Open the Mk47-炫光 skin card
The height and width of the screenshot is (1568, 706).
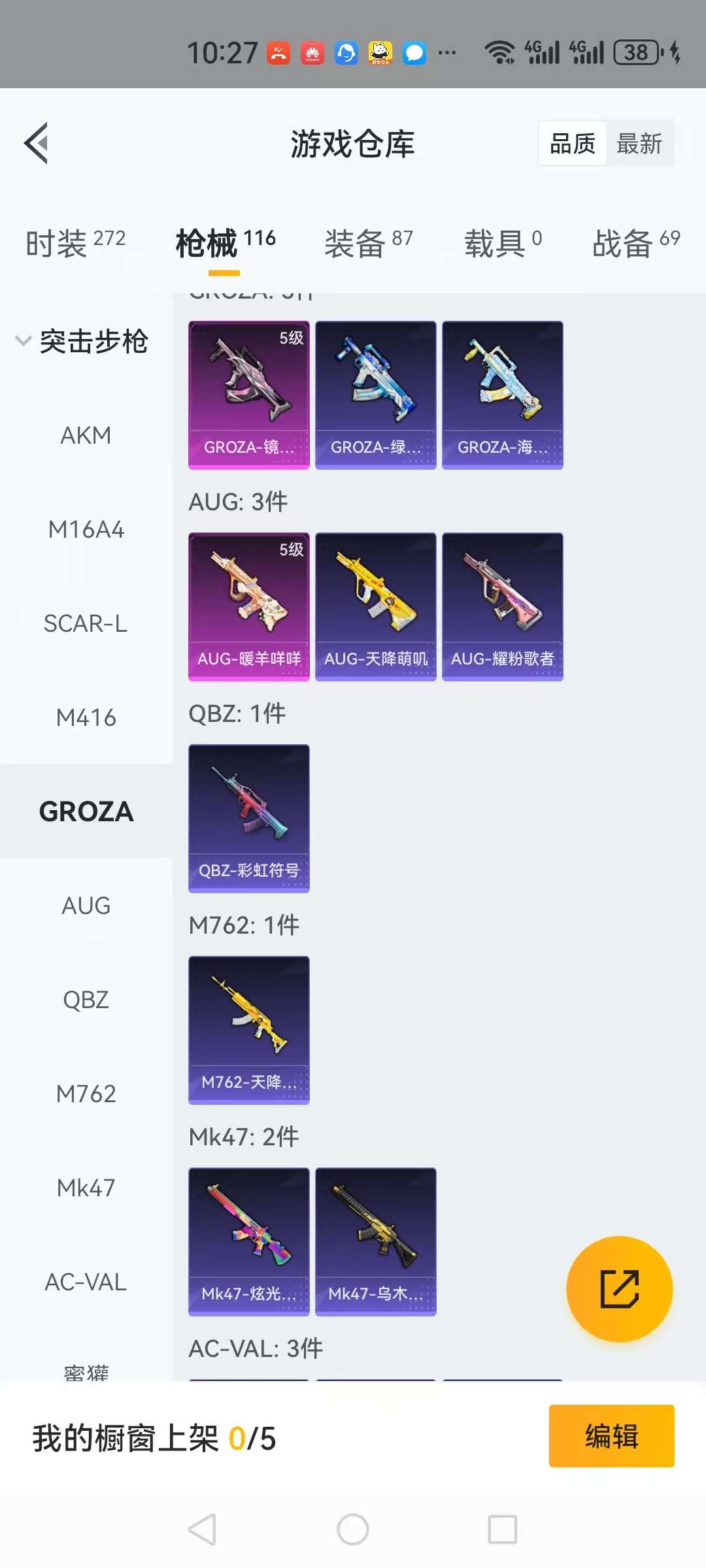(248, 1241)
